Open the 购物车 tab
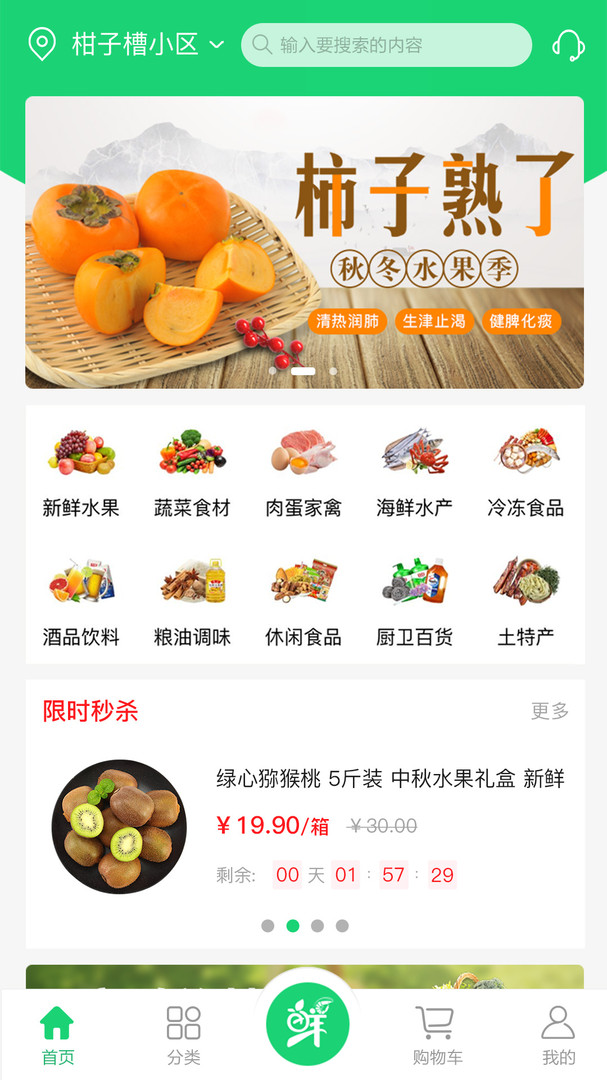Viewport: 607px width, 1080px height. coord(438,1035)
